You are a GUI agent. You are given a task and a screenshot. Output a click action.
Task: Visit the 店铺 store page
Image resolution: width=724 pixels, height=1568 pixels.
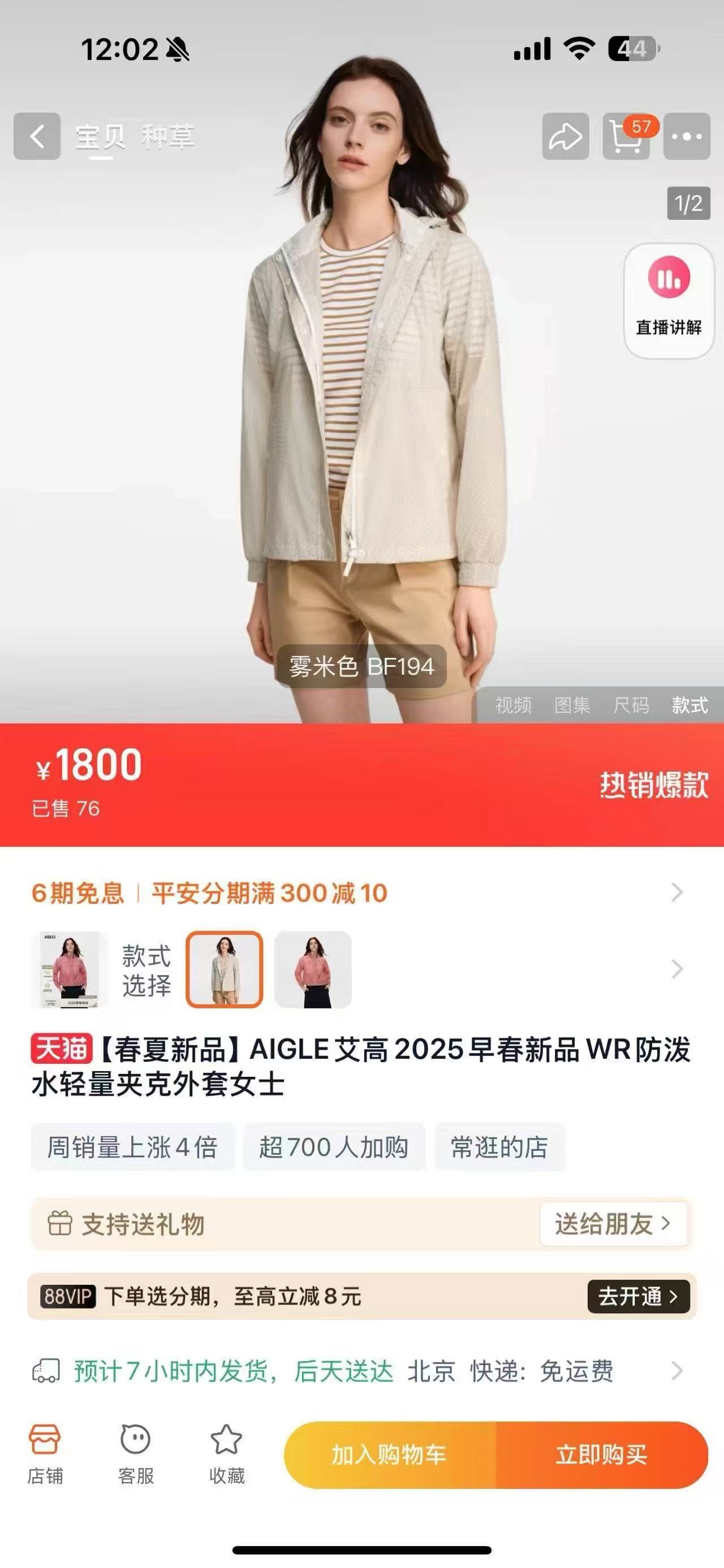(45, 1455)
